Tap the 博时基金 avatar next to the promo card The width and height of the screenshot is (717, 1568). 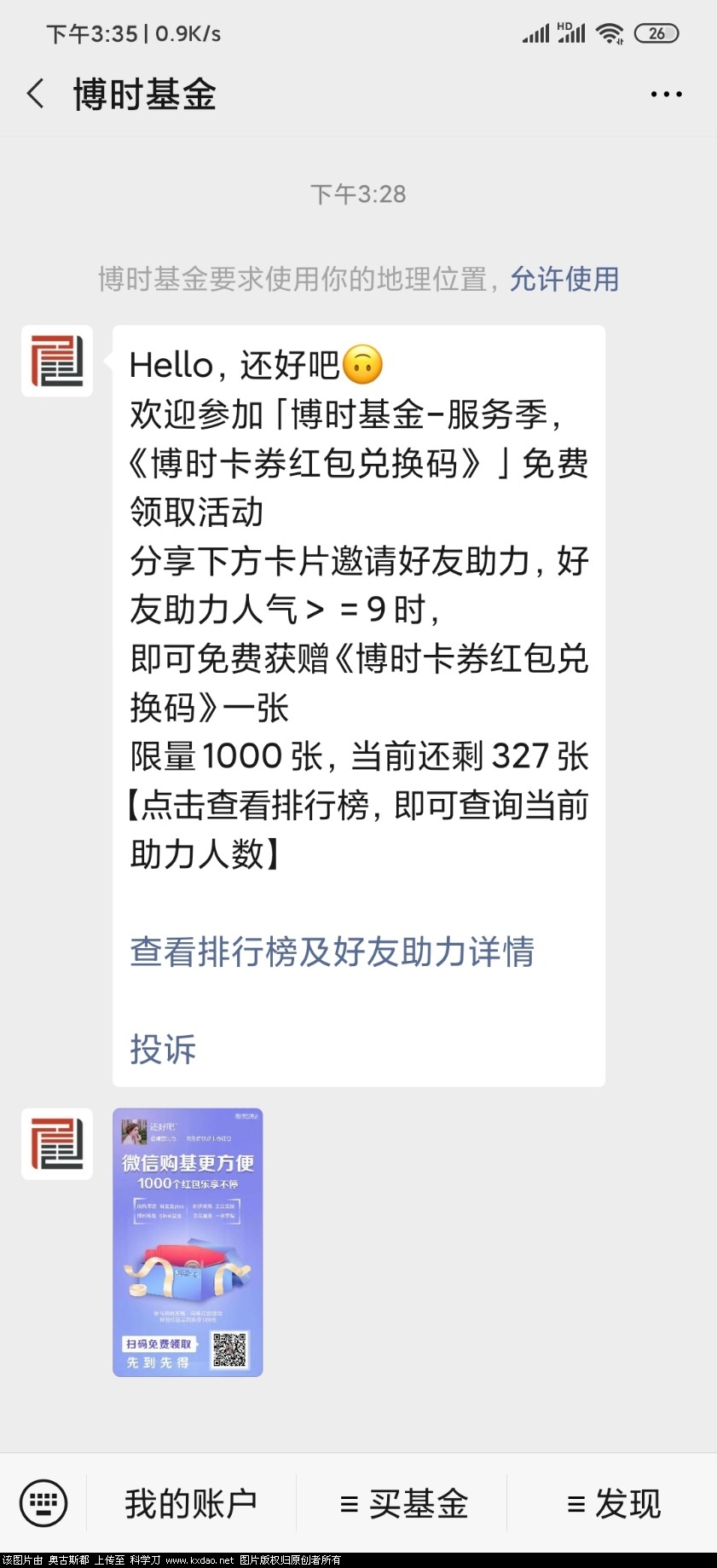pos(56,1143)
